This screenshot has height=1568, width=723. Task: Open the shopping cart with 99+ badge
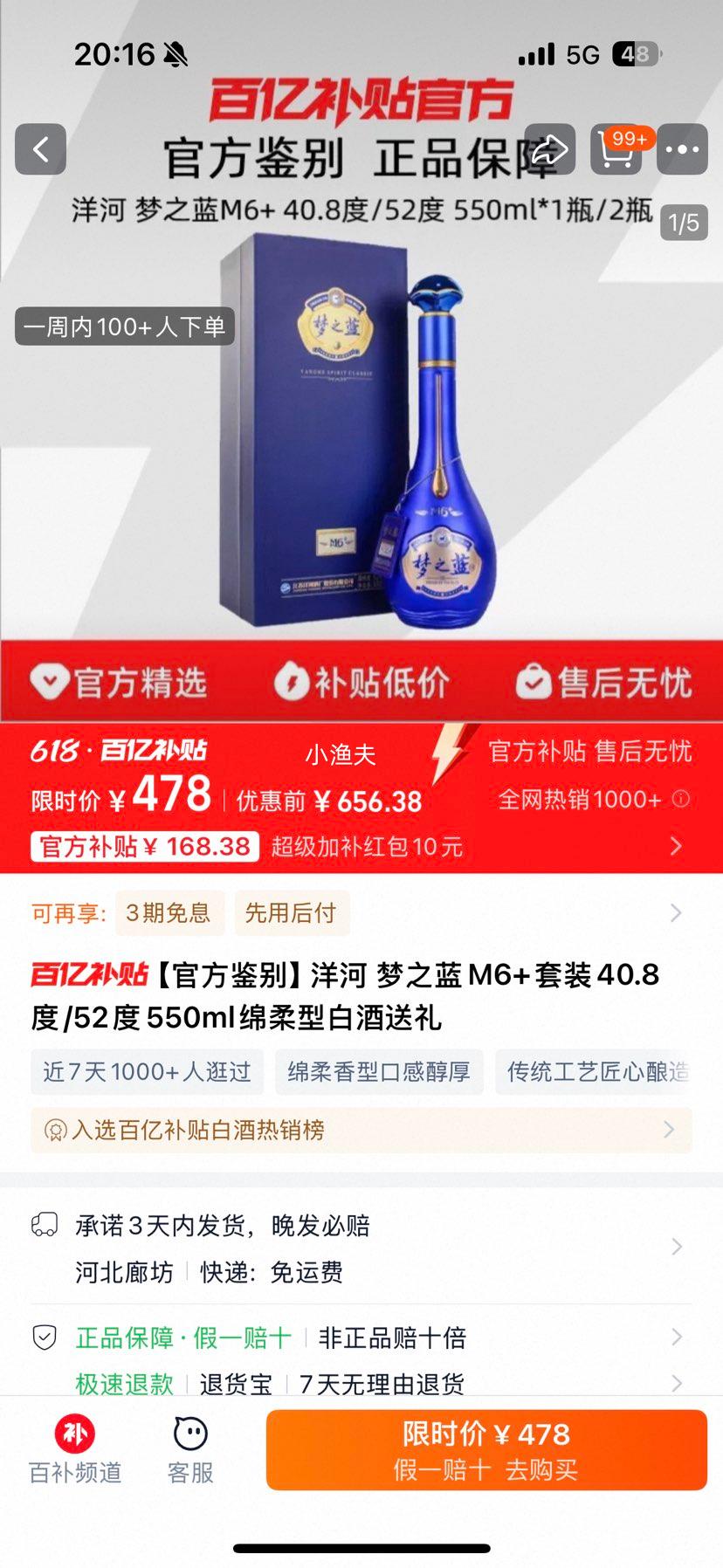click(616, 152)
